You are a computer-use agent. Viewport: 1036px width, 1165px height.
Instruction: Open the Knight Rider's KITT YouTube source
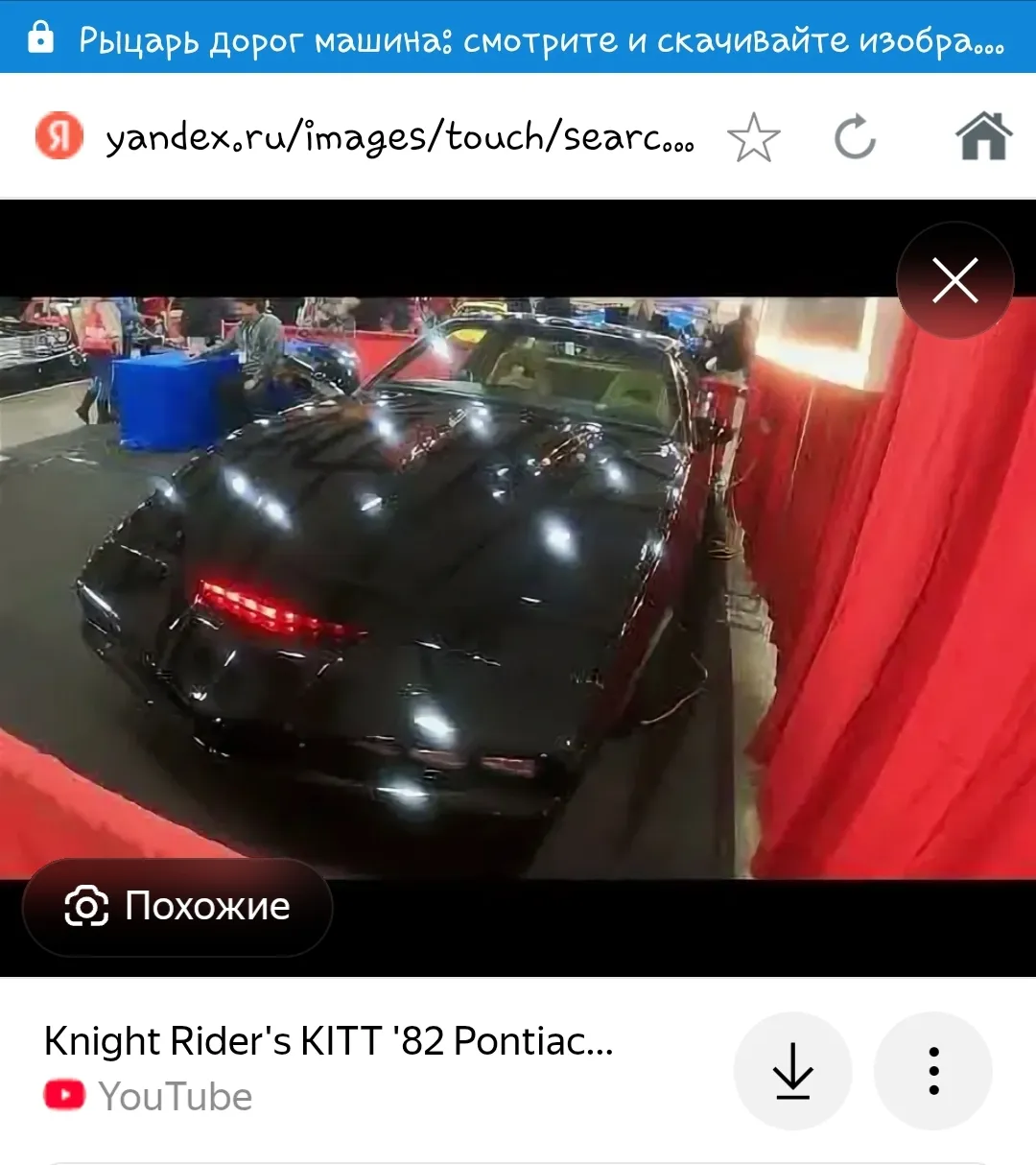click(x=328, y=1042)
